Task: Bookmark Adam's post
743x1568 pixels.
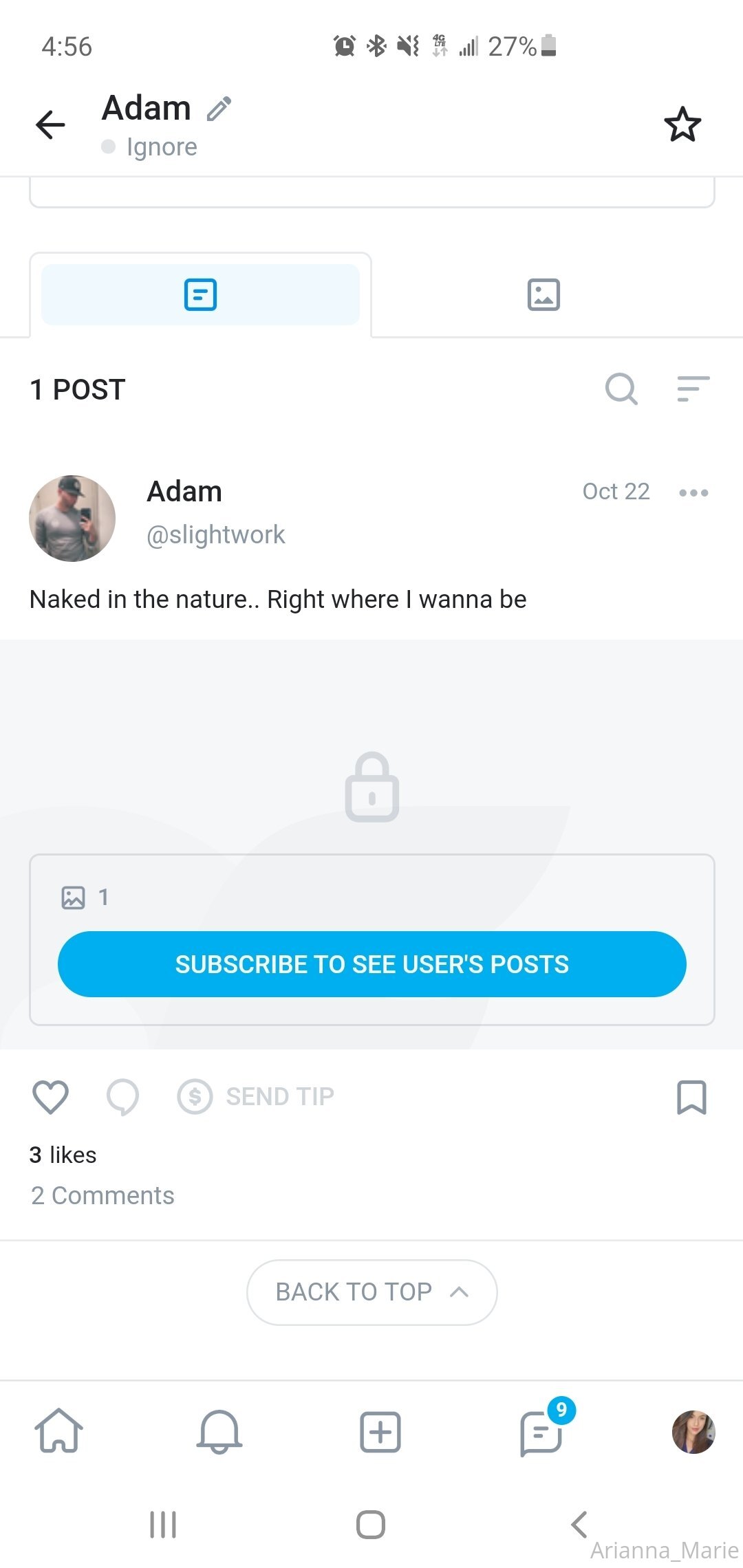Action: point(692,1097)
